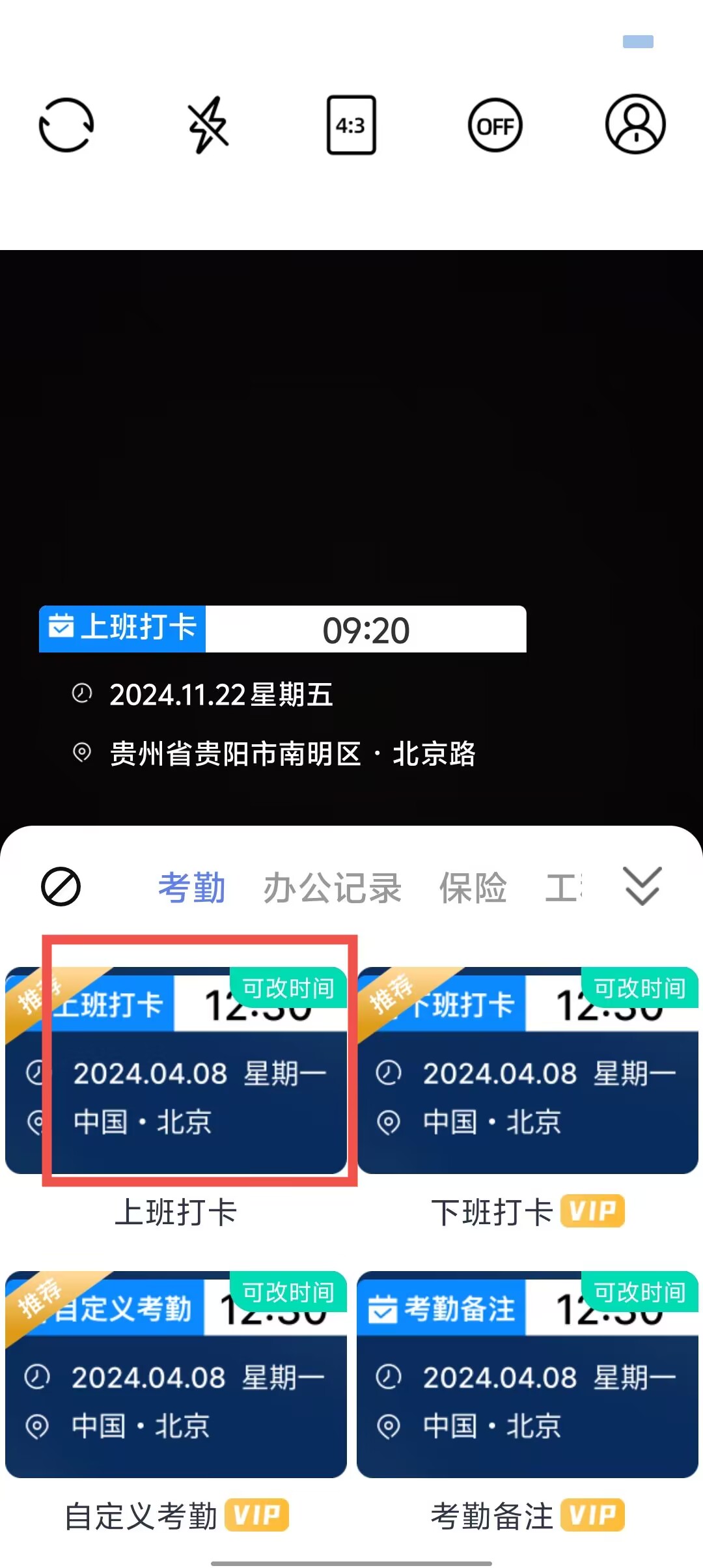Toggle the flash icon

208,125
